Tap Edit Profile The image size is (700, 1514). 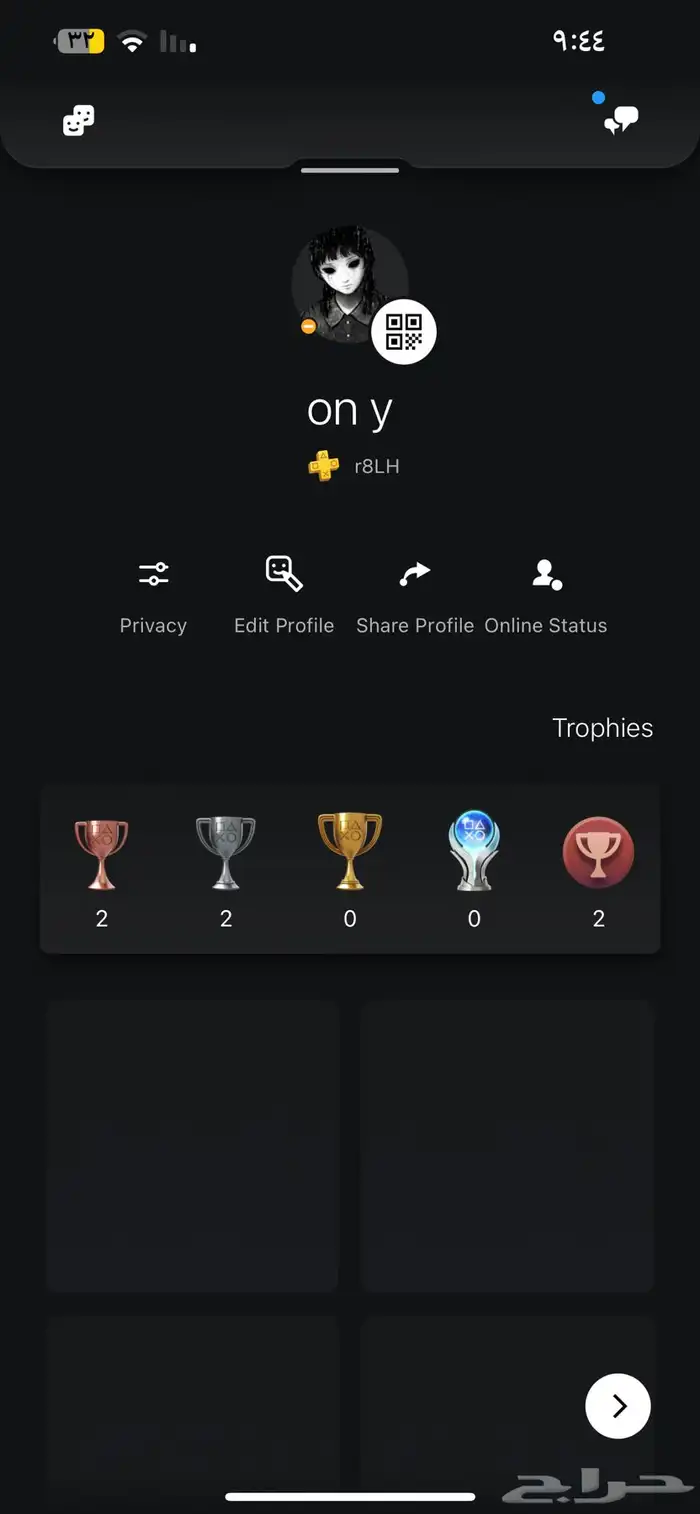coord(284,597)
